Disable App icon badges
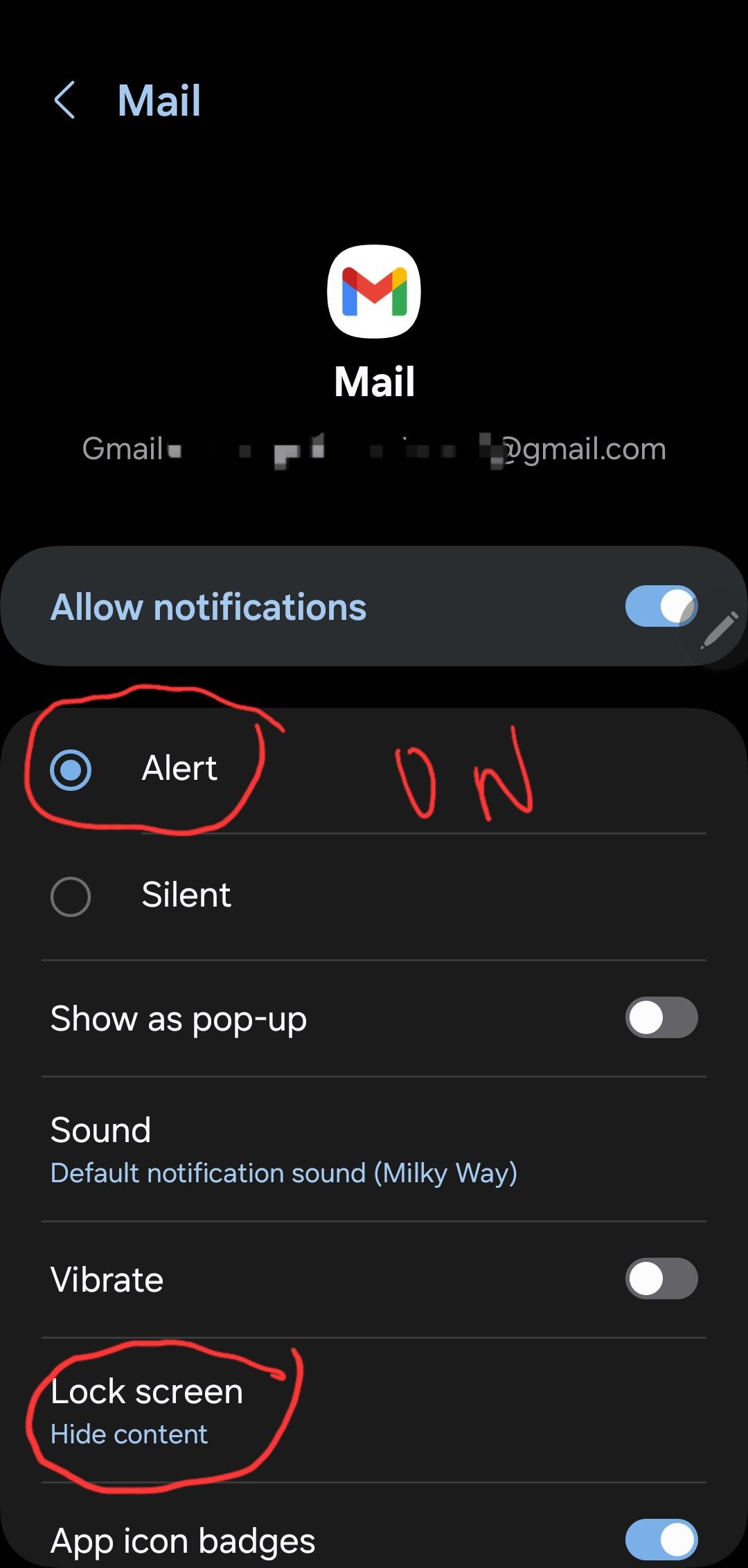This screenshot has height=1568, width=748. click(x=661, y=1539)
